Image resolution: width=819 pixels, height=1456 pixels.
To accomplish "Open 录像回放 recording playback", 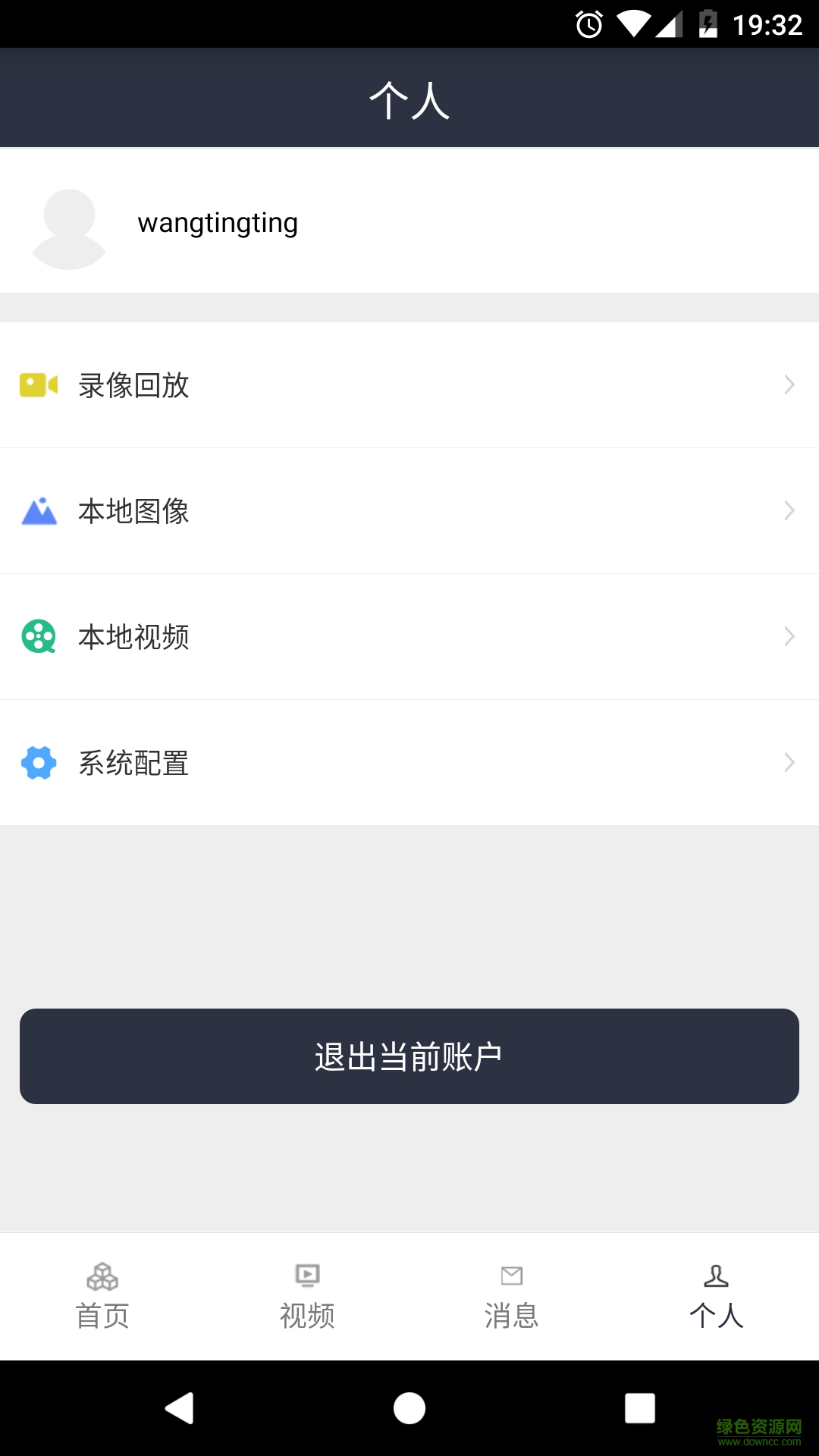I will coord(409,385).
